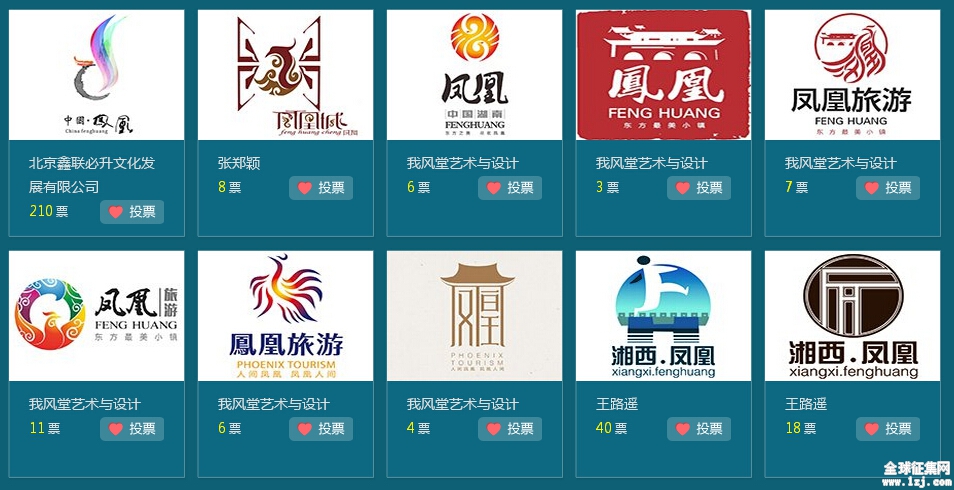
Task: Vote for the entry with 4 votes
Action: tap(509, 429)
